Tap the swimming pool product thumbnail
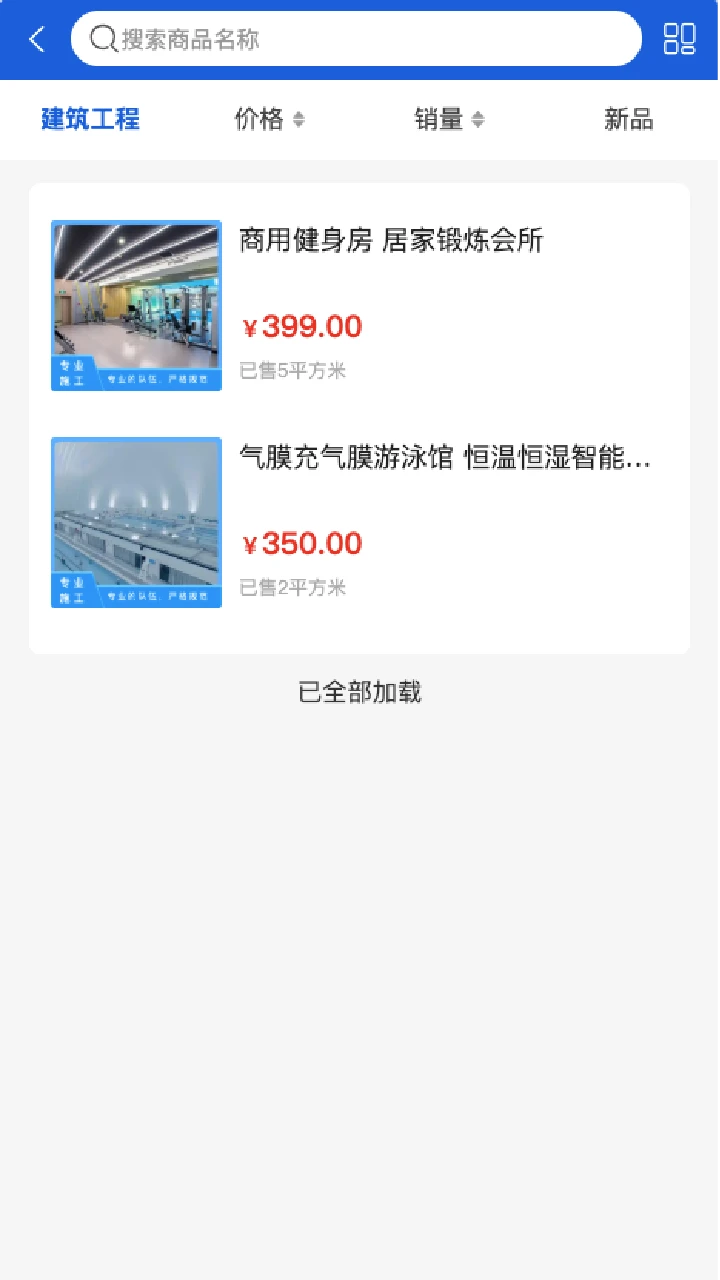 (135, 522)
